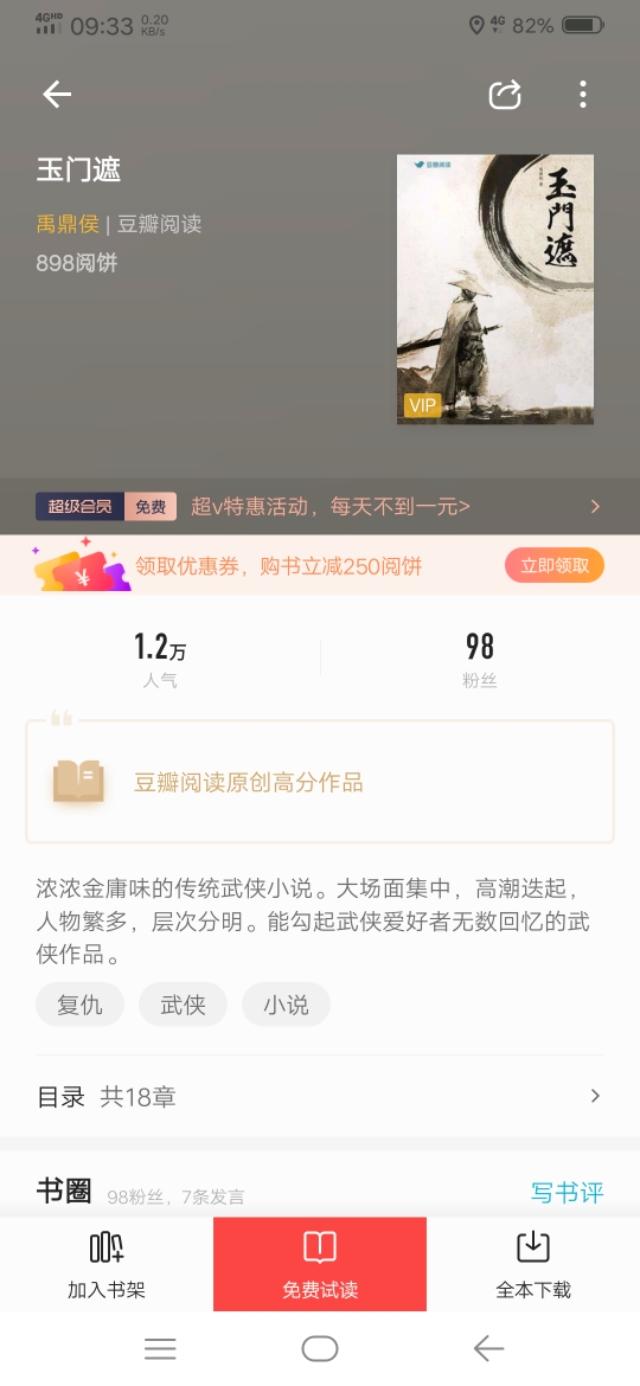640x1386 pixels.
Task: Open the 豆瓣阅读原创高分作品 card
Action: 320,782
